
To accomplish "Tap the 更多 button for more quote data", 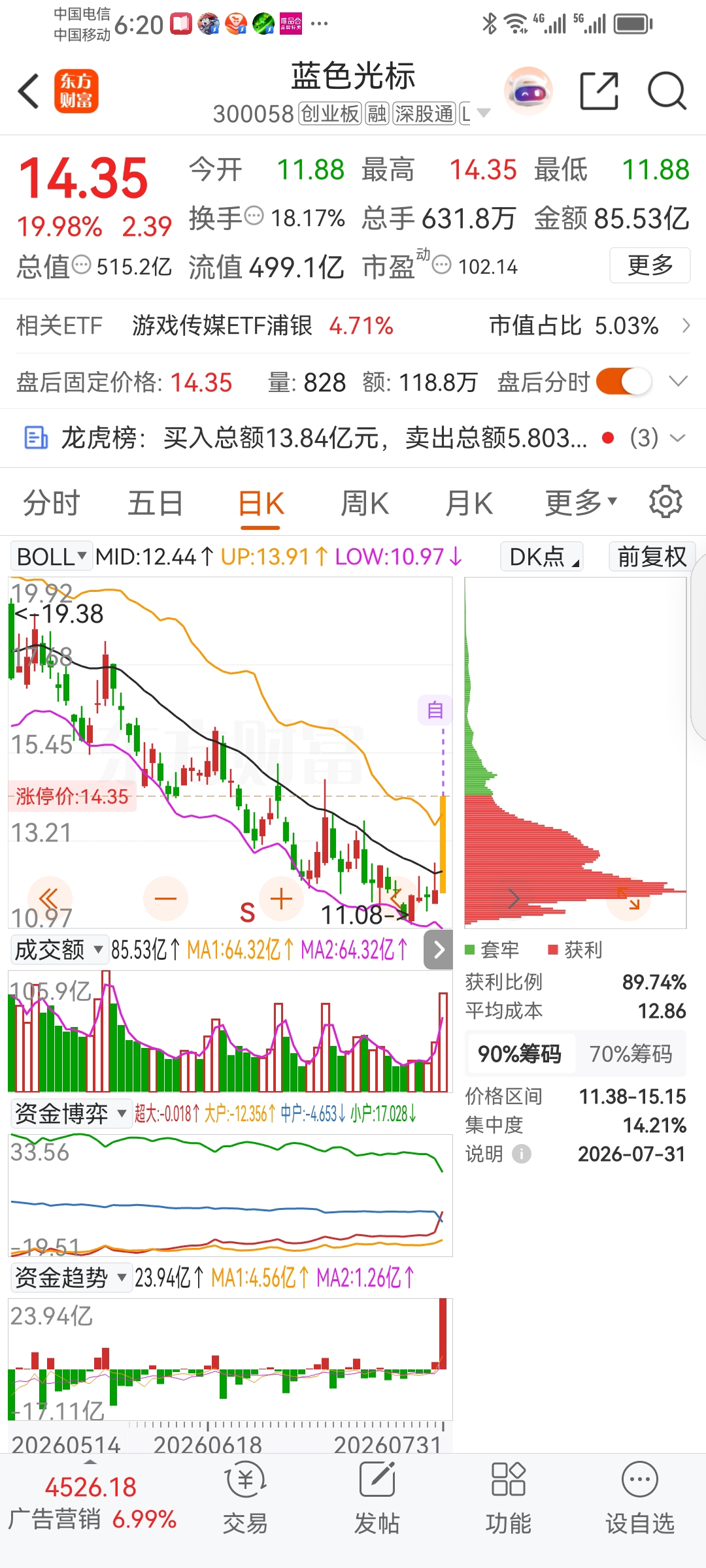I will [650, 265].
